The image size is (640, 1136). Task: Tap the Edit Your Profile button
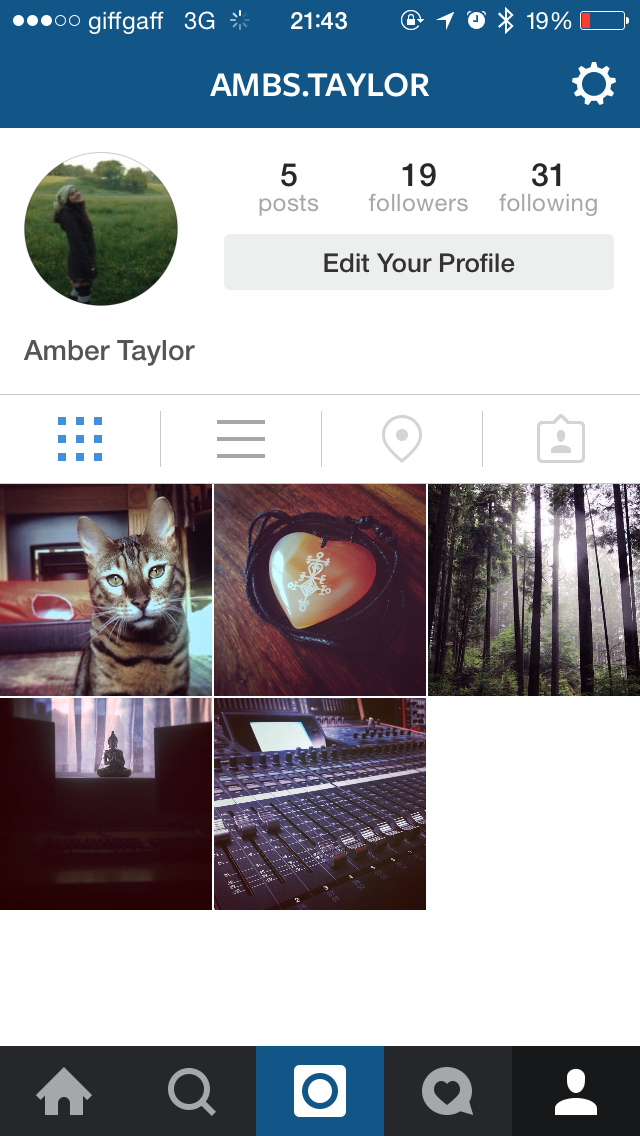[418, 263]
